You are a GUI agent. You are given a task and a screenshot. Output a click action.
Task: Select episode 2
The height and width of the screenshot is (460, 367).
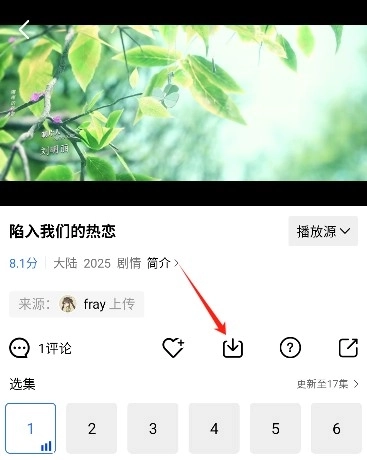pos(92,428)
